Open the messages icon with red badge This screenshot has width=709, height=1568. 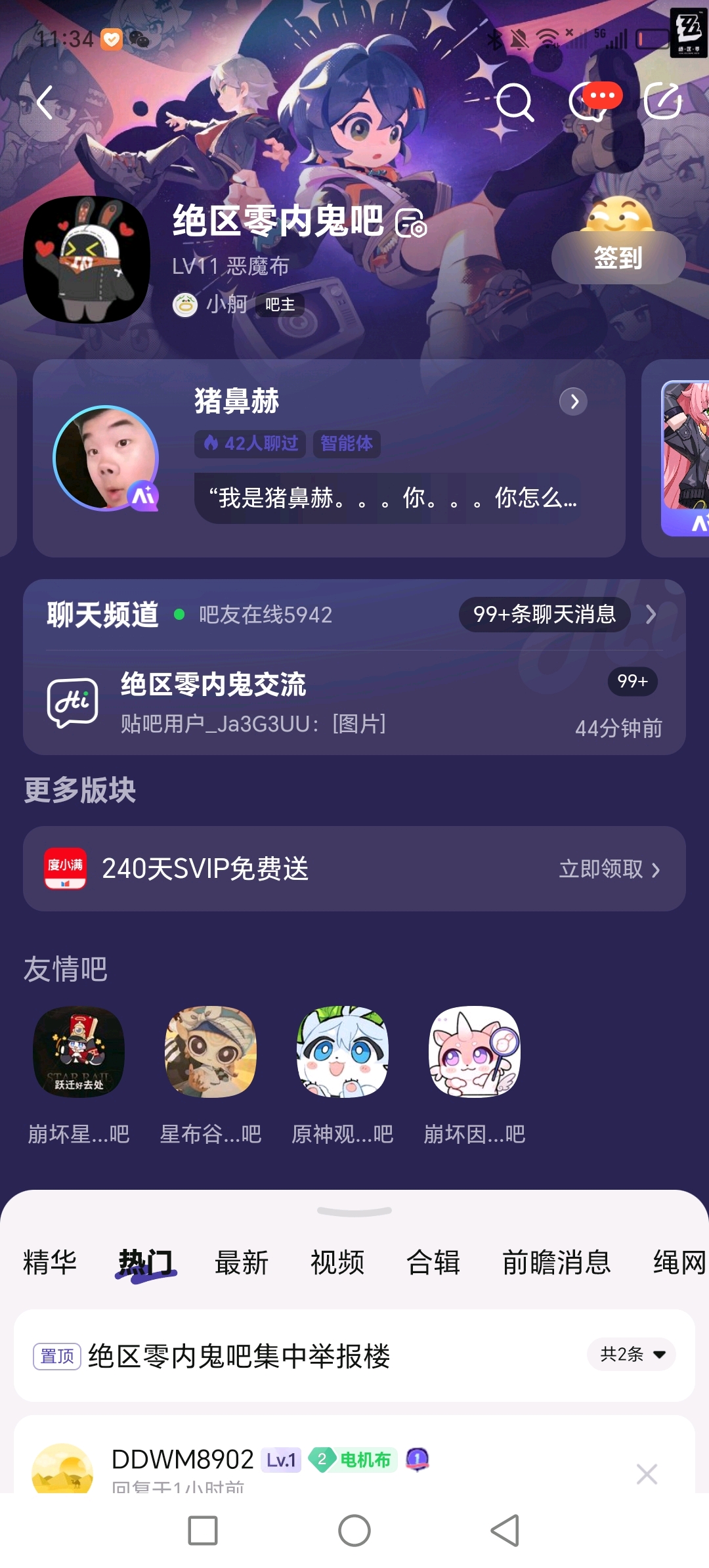tap(591, 102)
